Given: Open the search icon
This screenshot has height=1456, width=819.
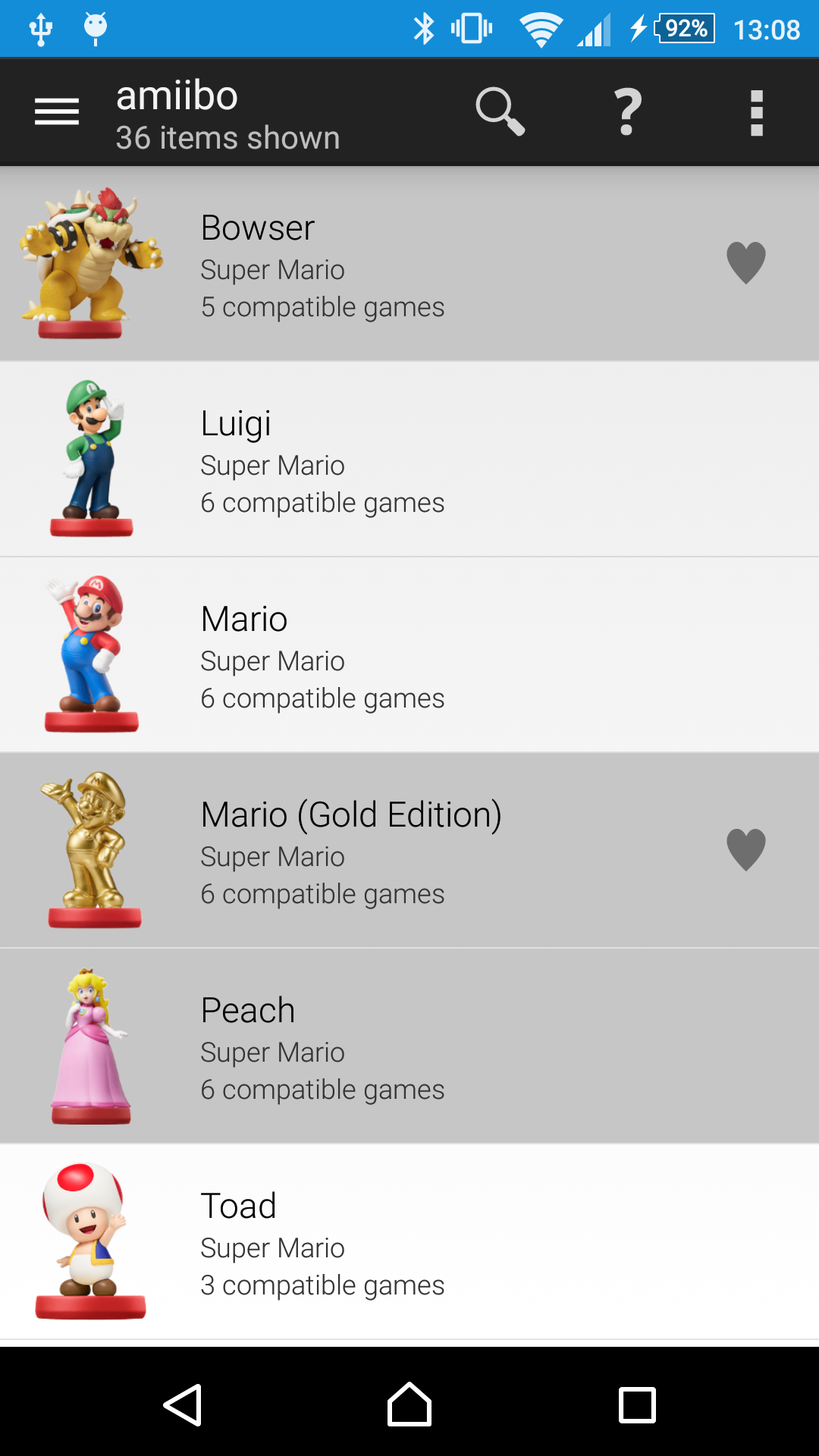Looking at the screenshot, I should pyautogui.click(x=500, y=112).
